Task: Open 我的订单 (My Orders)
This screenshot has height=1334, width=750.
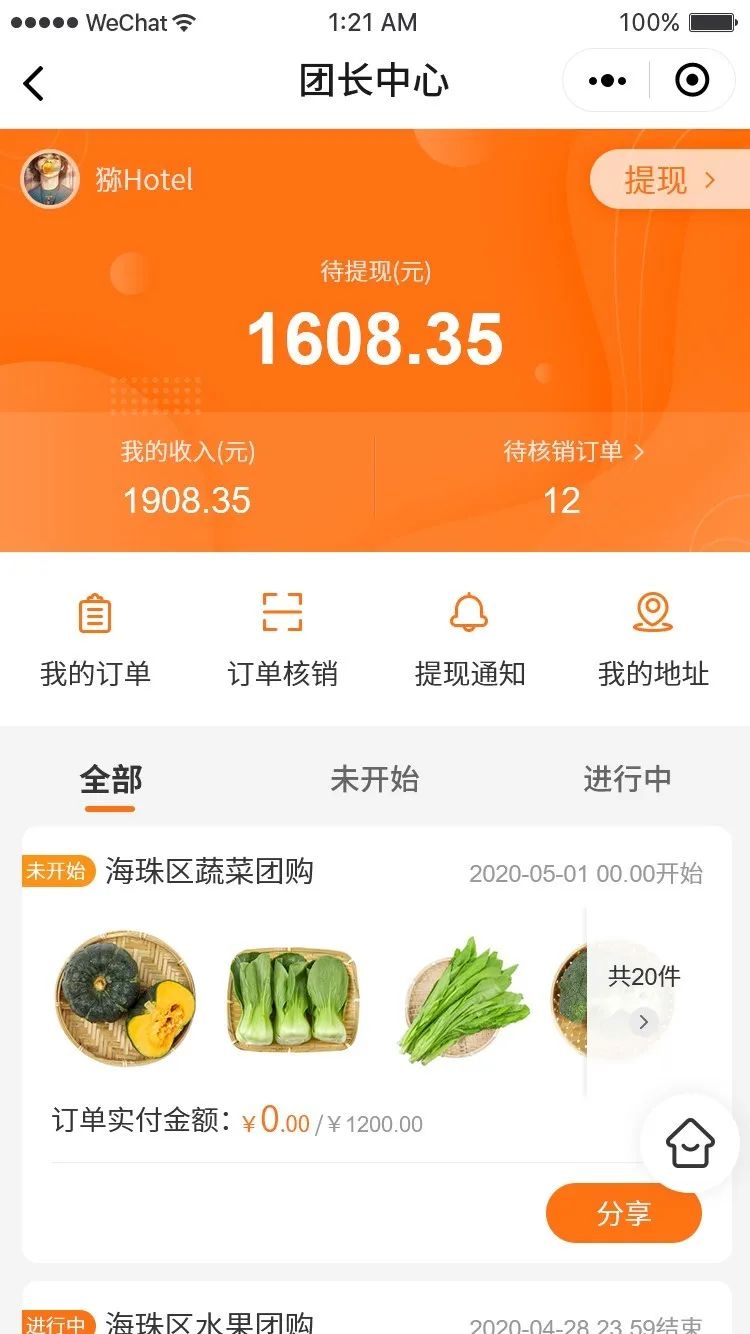Action: click(94, 640)
